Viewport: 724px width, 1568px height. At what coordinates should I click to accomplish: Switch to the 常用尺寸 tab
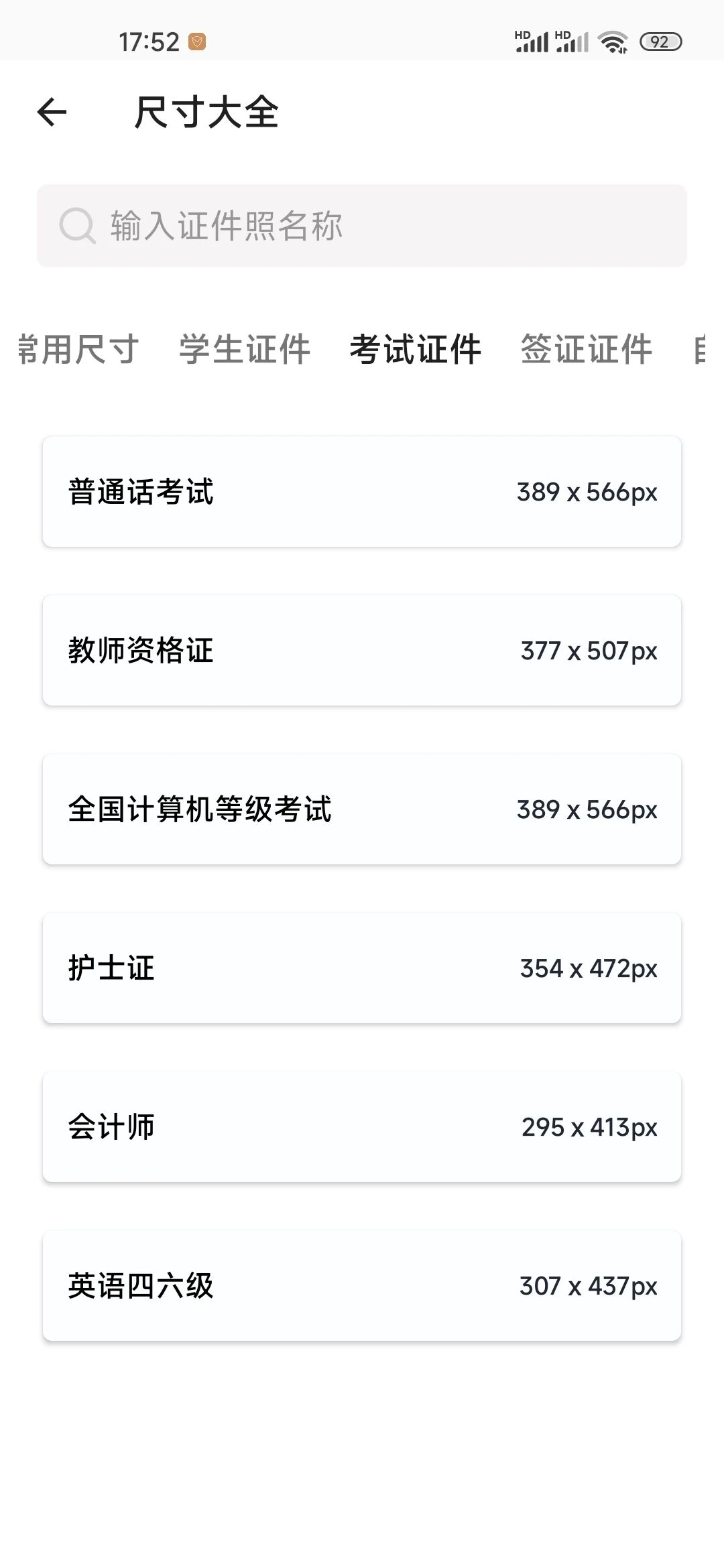point(79,349)
